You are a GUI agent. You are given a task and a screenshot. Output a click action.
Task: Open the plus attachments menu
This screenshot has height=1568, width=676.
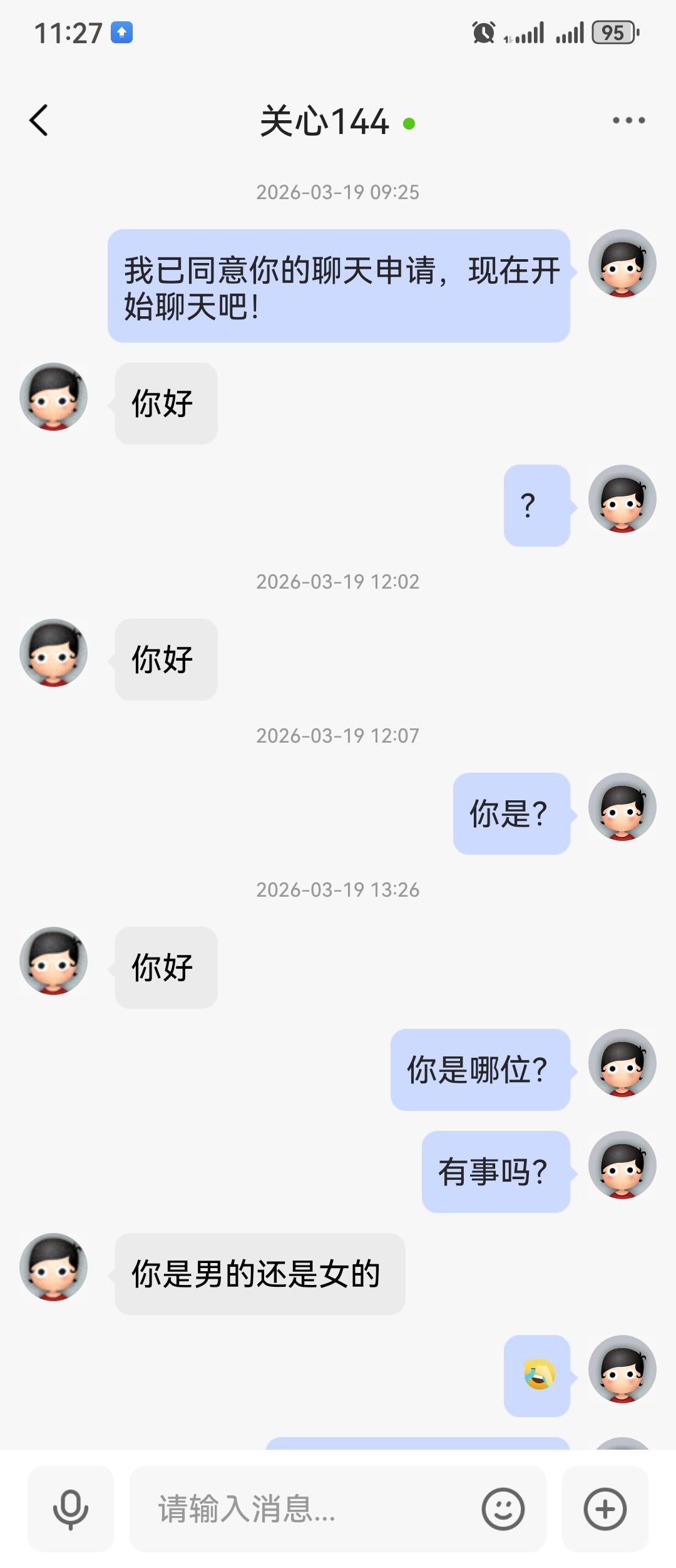coord(605,1509)
